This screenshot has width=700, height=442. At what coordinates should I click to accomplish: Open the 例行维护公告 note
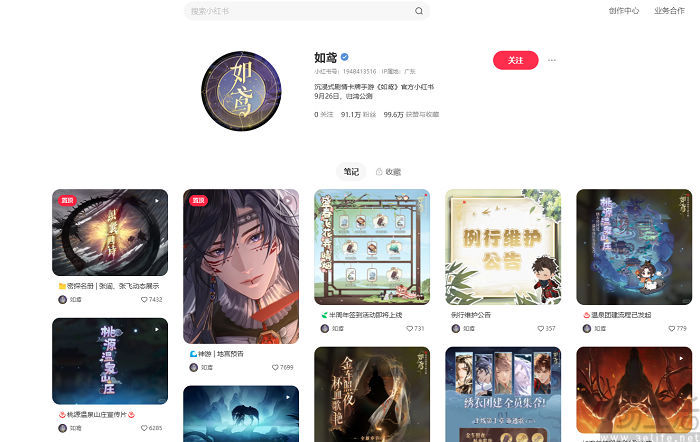point(502,247)
